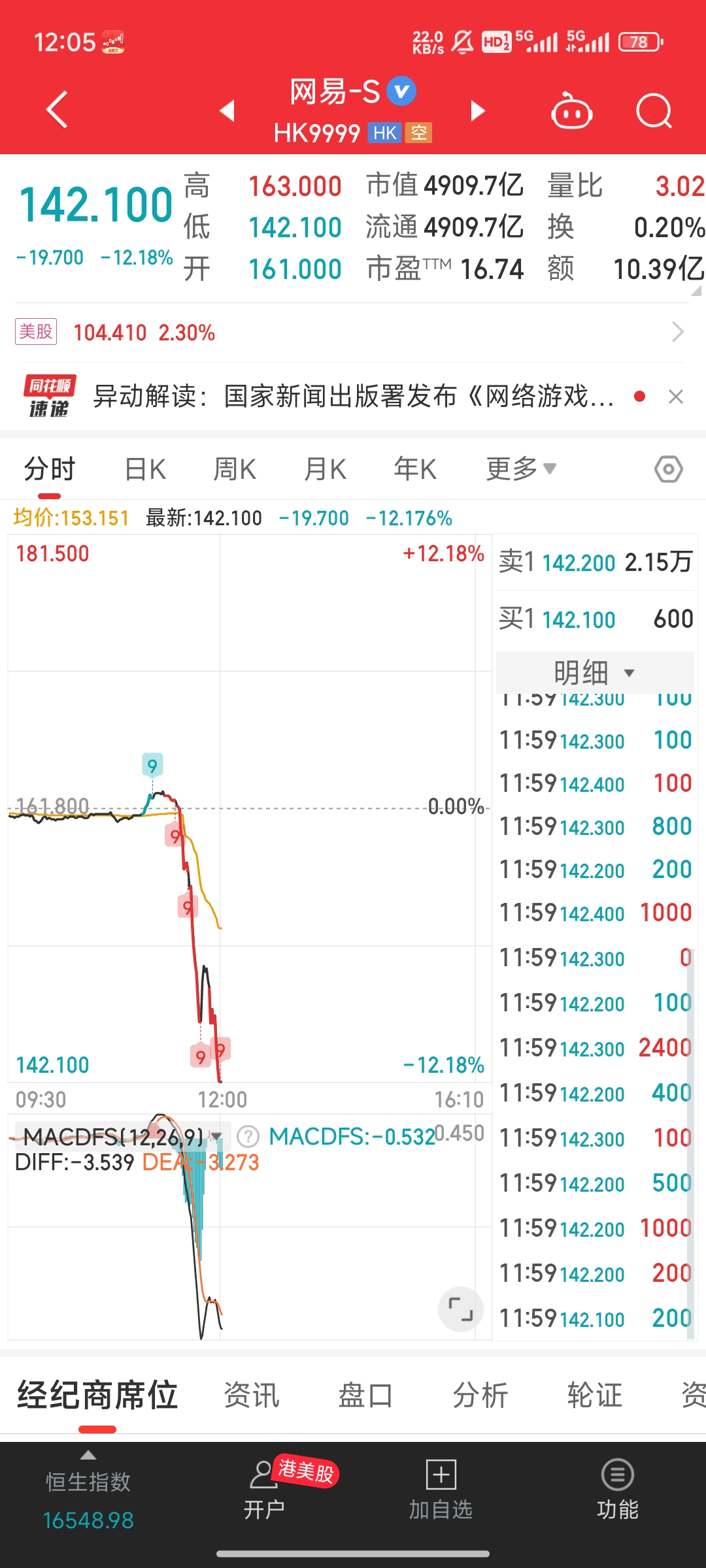The height and width of the screenshot is (1568, 706).
Task: Select the 年K chart tab
Action: click(415, 469)
